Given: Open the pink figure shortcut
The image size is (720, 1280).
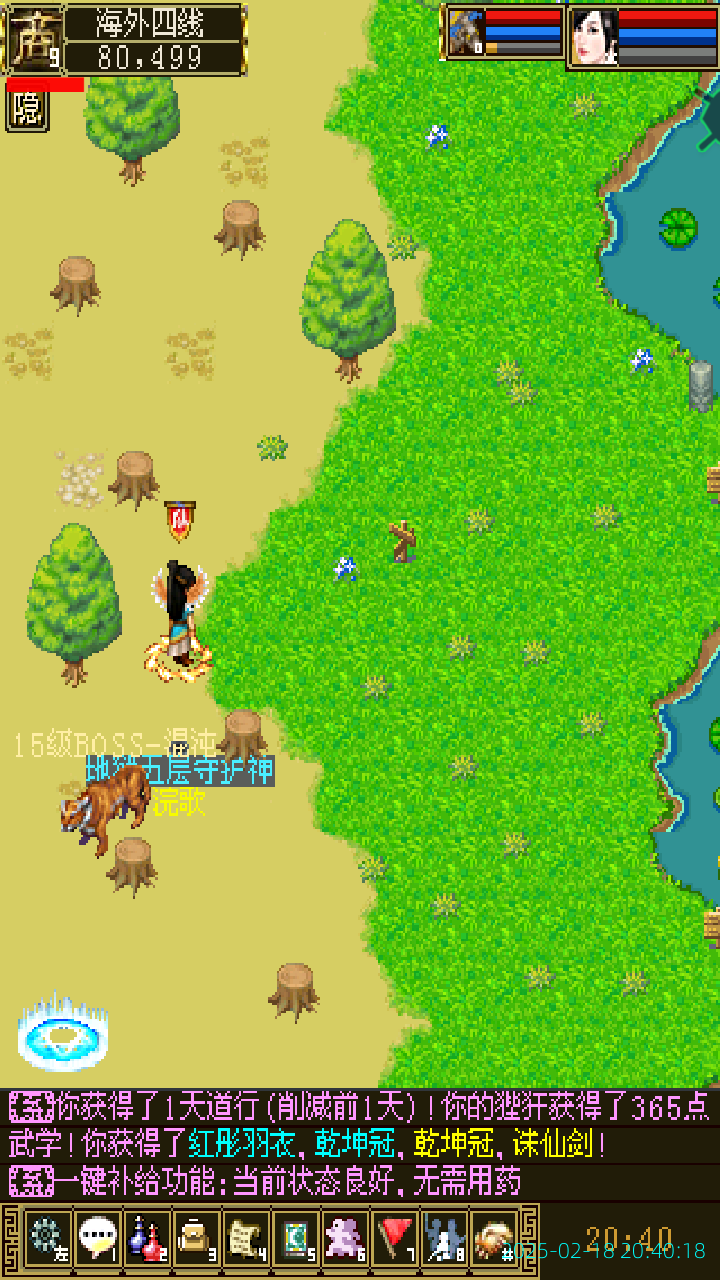Looking at the screenshot, I should coord(346,1239).
